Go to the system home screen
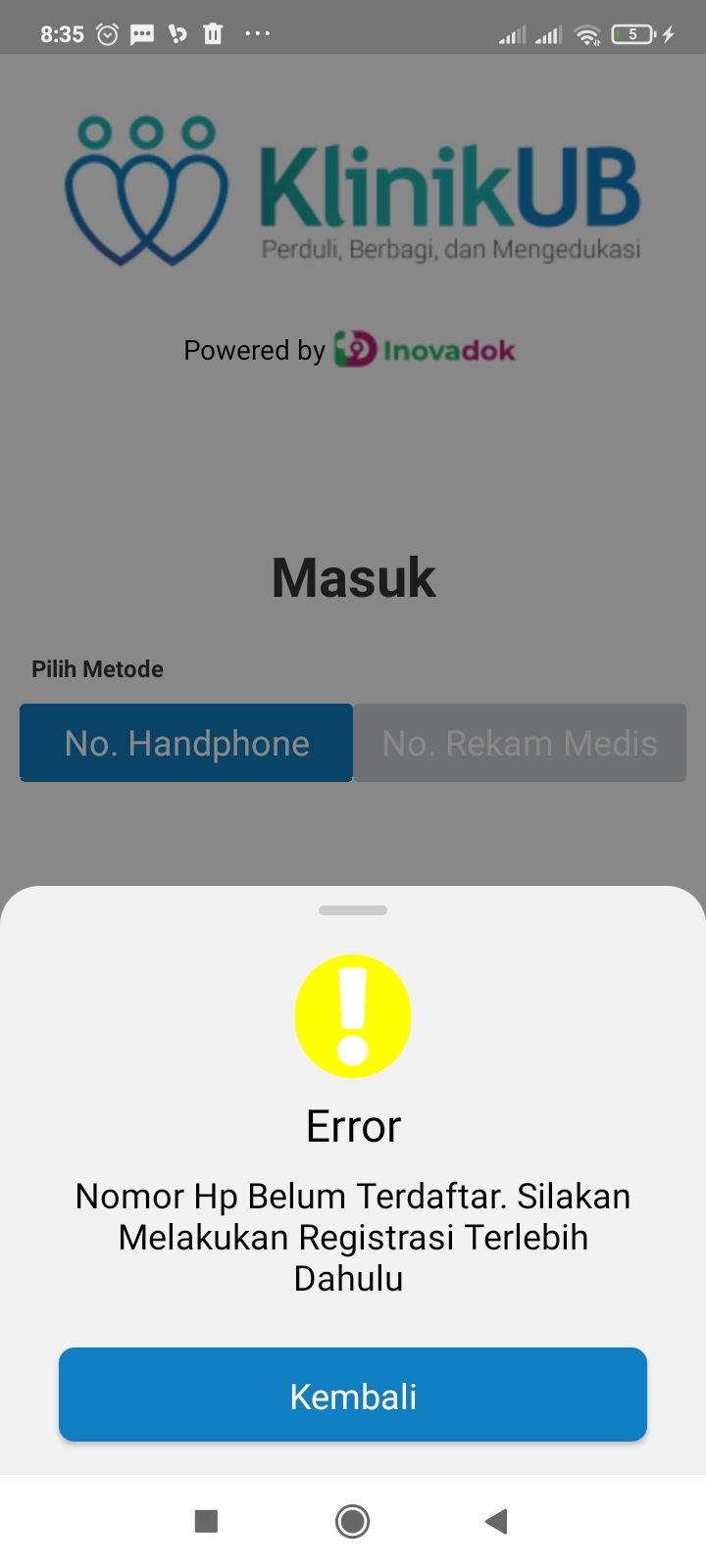This screenshot has height=1568, width=706. (x=353, y=1521)
